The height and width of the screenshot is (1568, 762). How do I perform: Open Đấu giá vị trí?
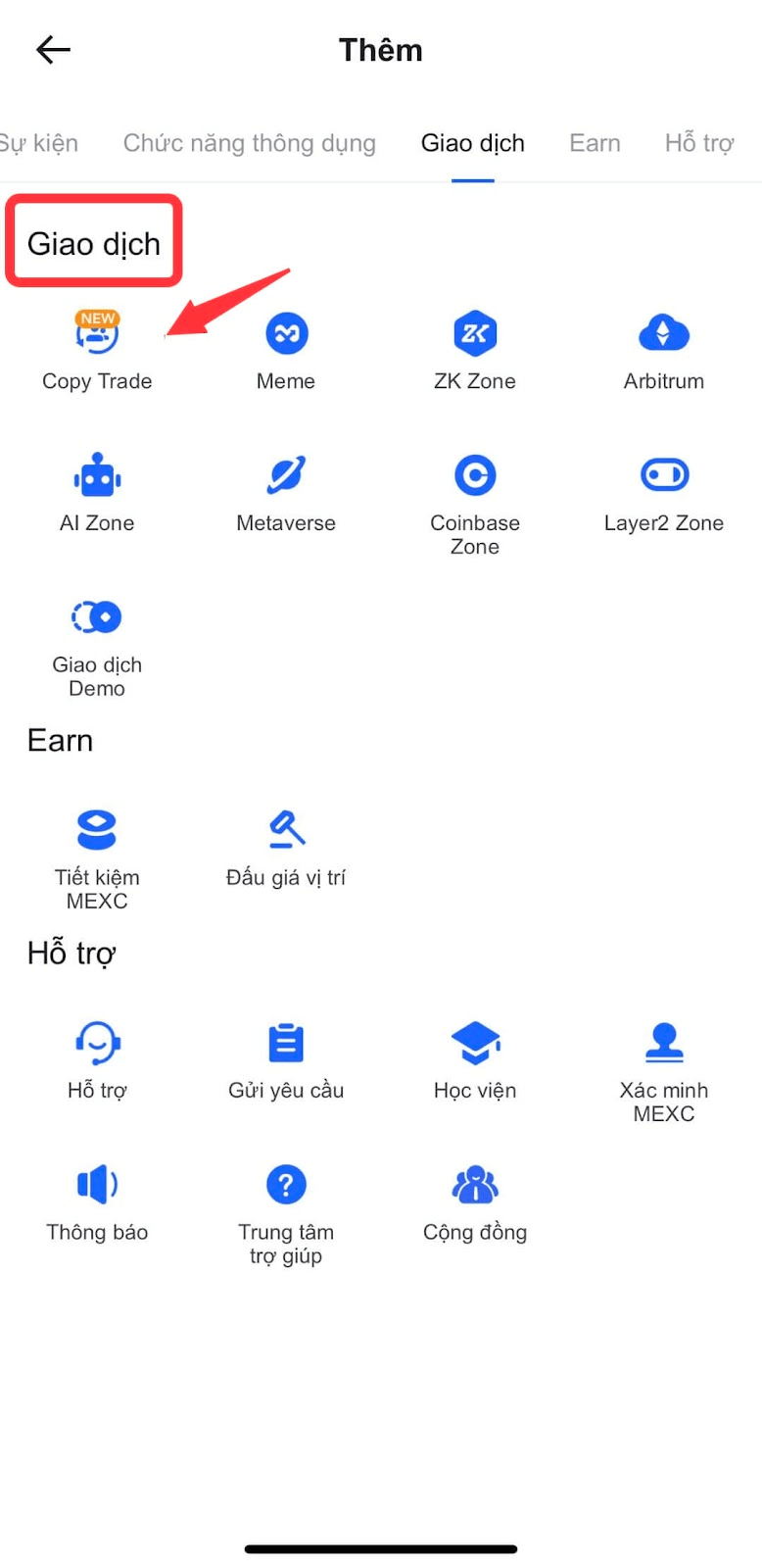point(286,847)
